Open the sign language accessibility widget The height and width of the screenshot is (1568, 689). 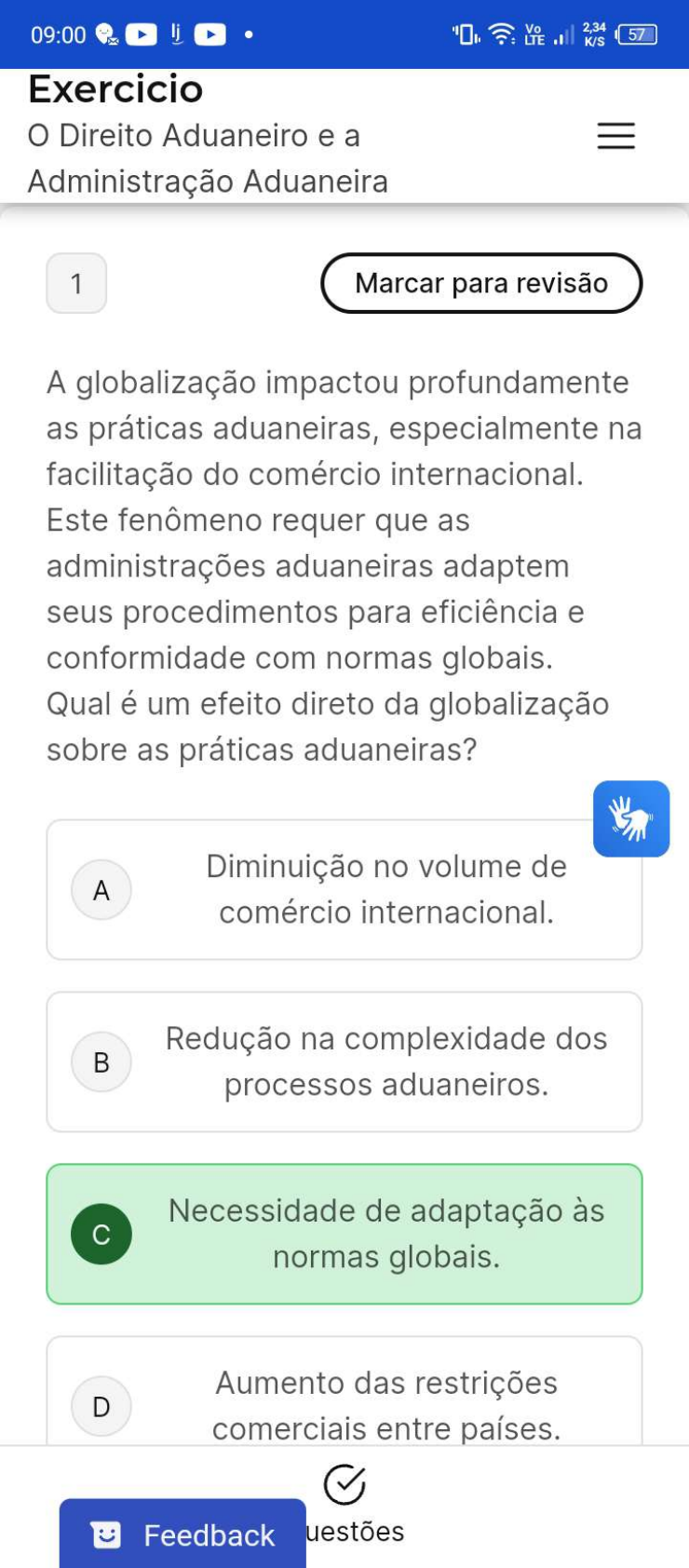tap(630, 818)
